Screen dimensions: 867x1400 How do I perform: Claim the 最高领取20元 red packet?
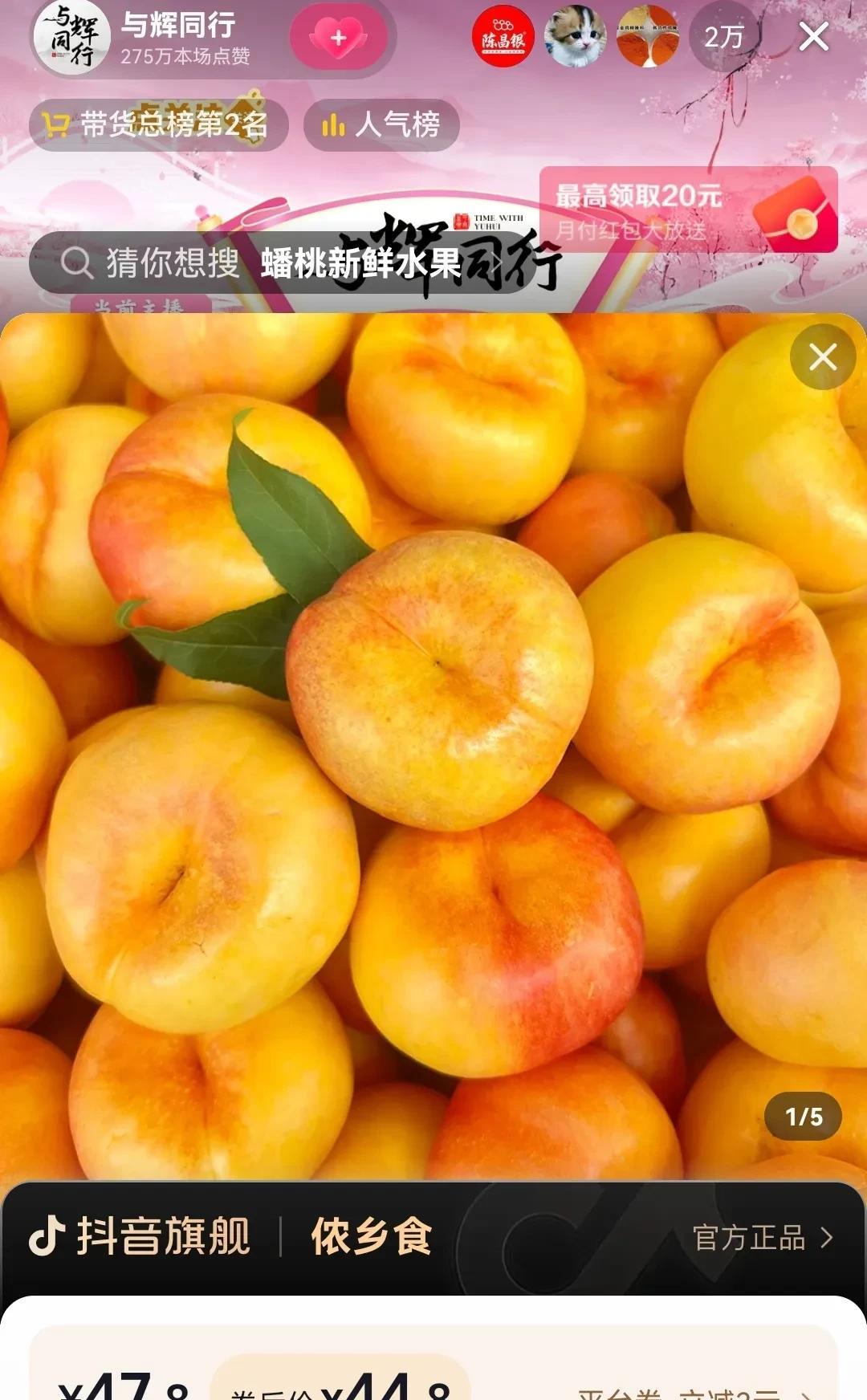click(x=689, y=210)
